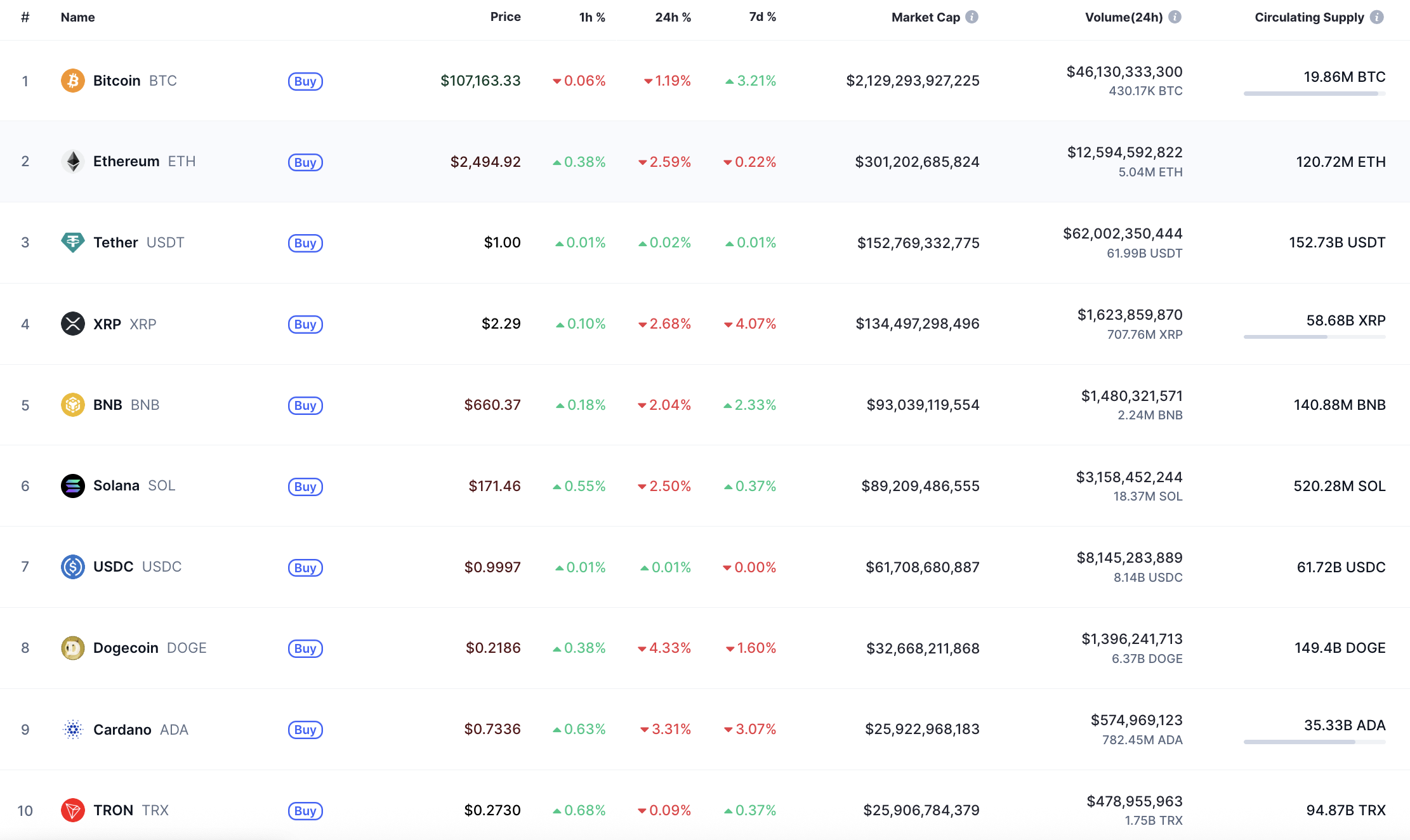Open the TRON TRX coin page
Screen dimensions: 1410x840
(x=113, y=810)
